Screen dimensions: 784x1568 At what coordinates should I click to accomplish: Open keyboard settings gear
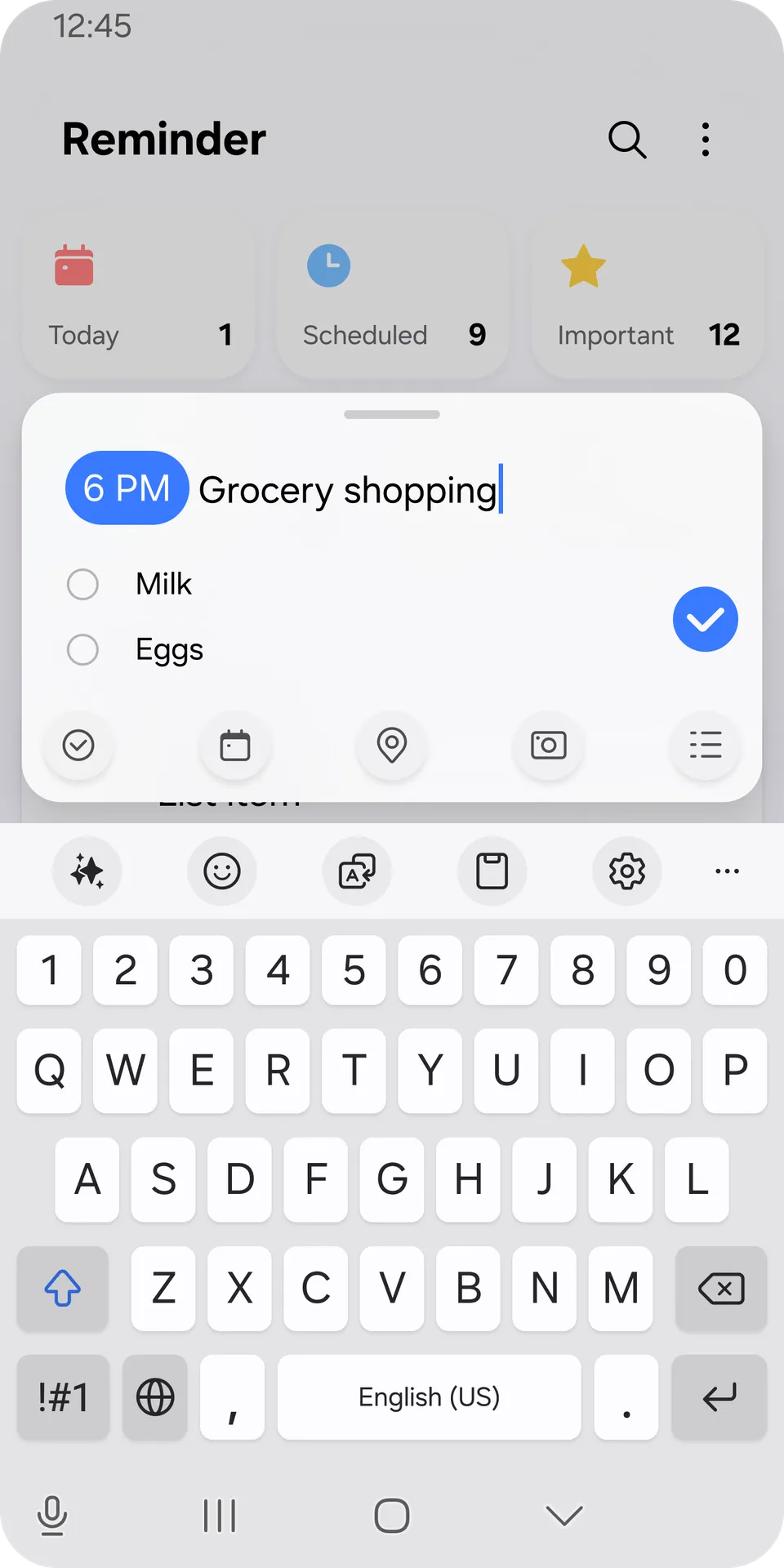(627, 871)
